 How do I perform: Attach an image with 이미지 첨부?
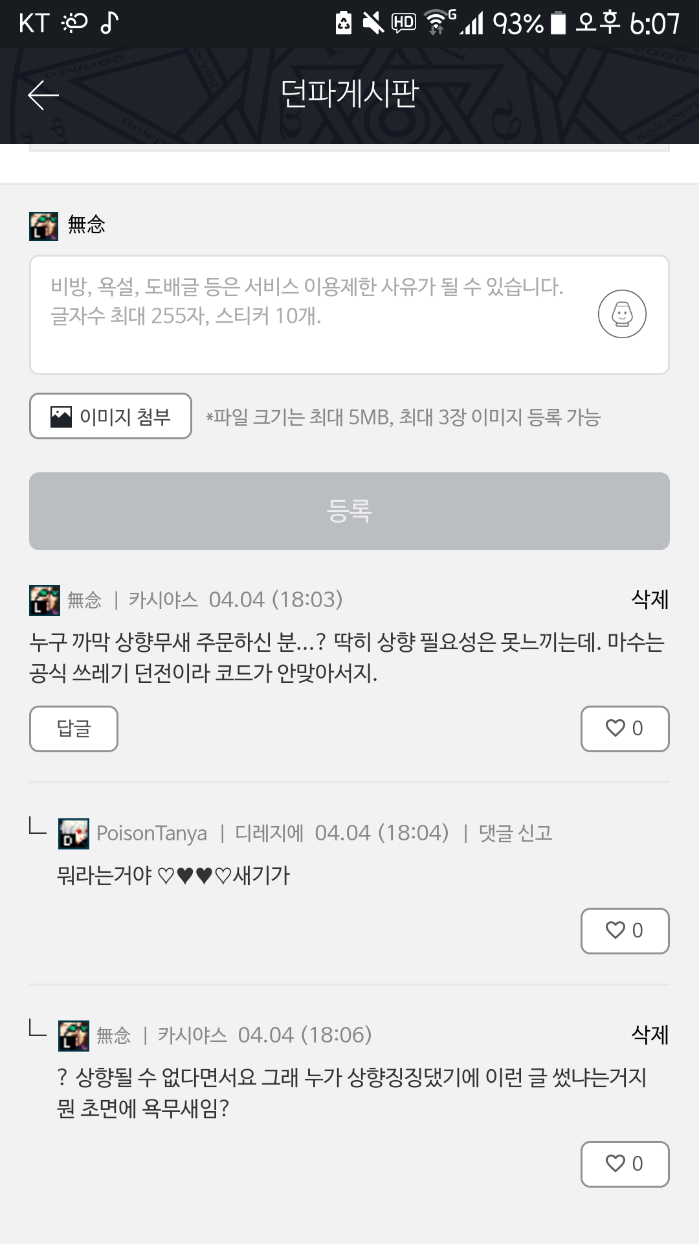pyautogui.click(x=110, y=416)
